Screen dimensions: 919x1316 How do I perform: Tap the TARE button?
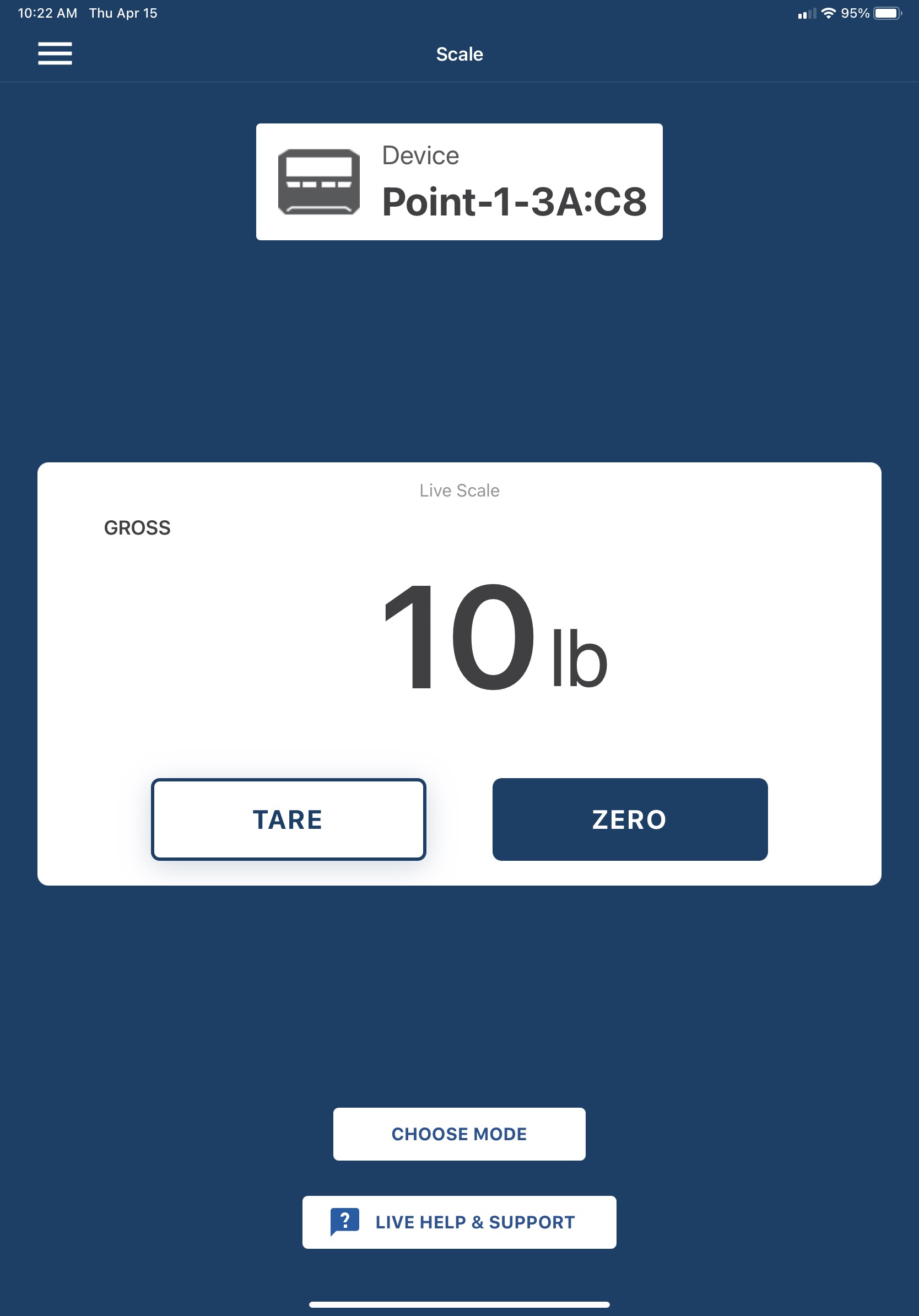tap(288, 819)
